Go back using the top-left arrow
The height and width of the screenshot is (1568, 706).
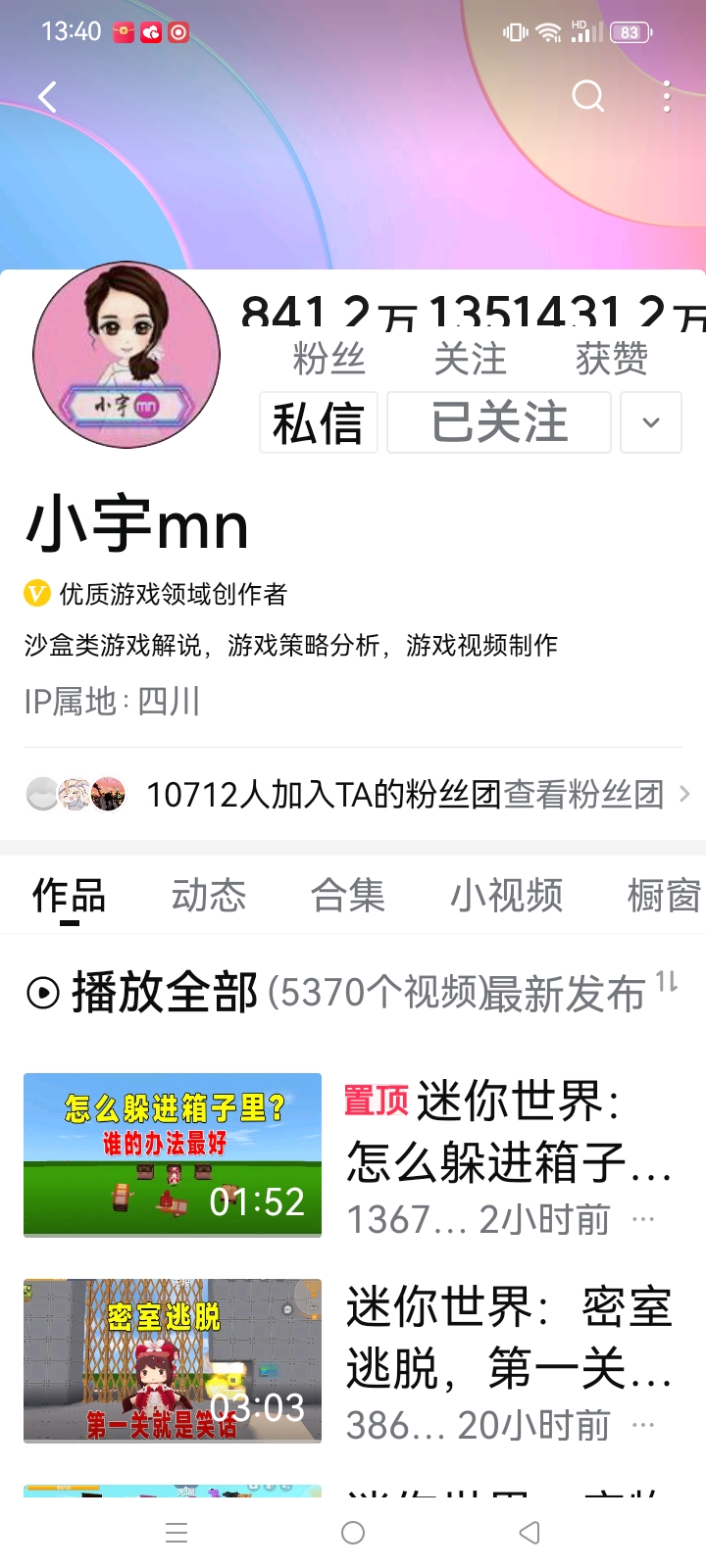pos(46,96)
